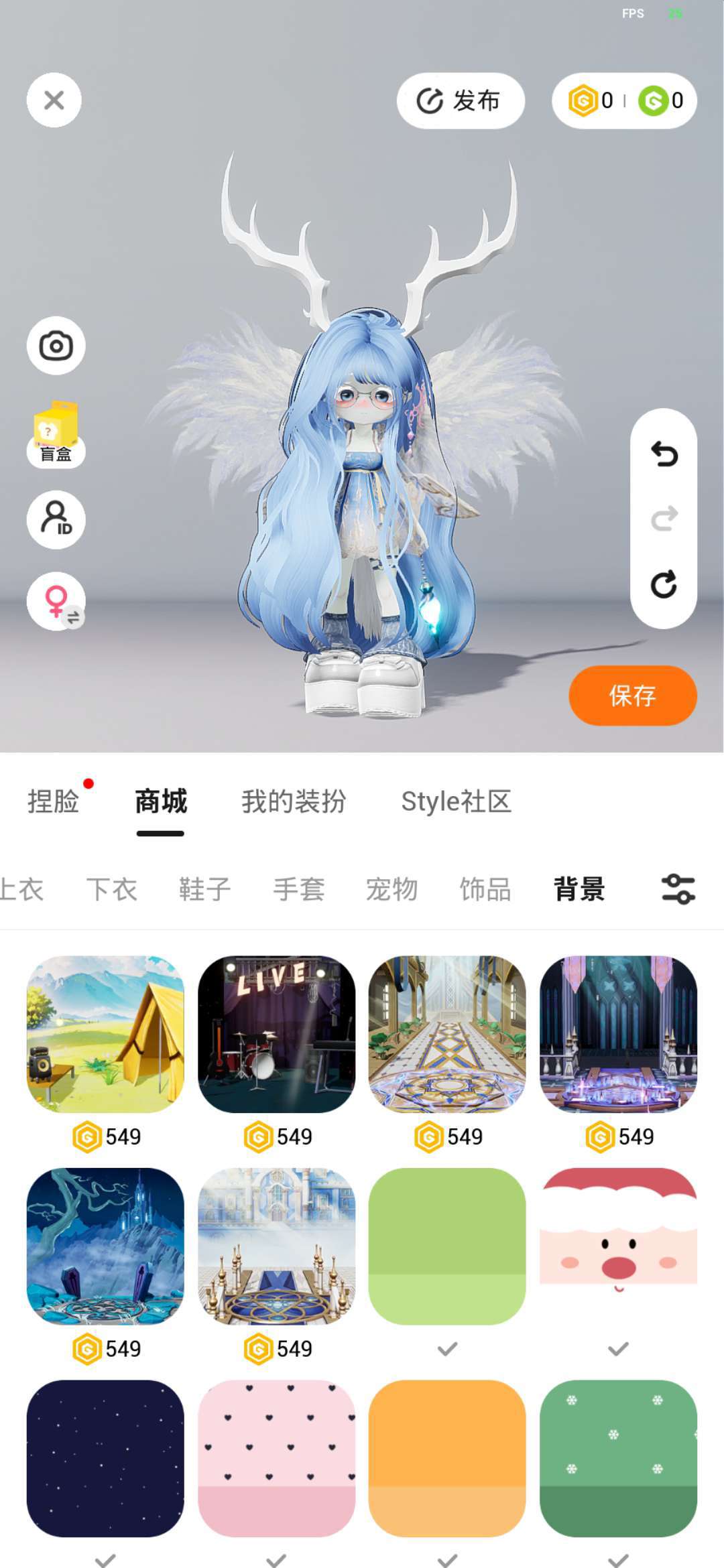The height and width of the screenshot is (1568, 724).
Task: Open the 我的装扮 tab
Action: click(x=294, y=801)
